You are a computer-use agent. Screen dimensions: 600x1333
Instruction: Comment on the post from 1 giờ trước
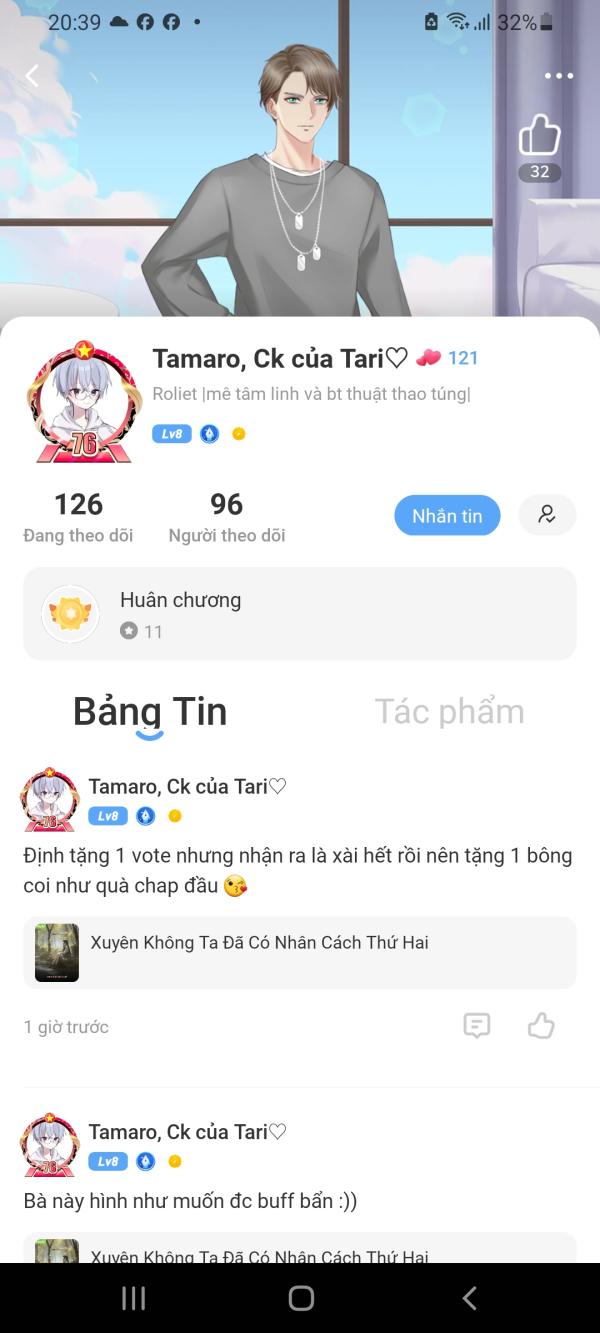point(477,1026)
